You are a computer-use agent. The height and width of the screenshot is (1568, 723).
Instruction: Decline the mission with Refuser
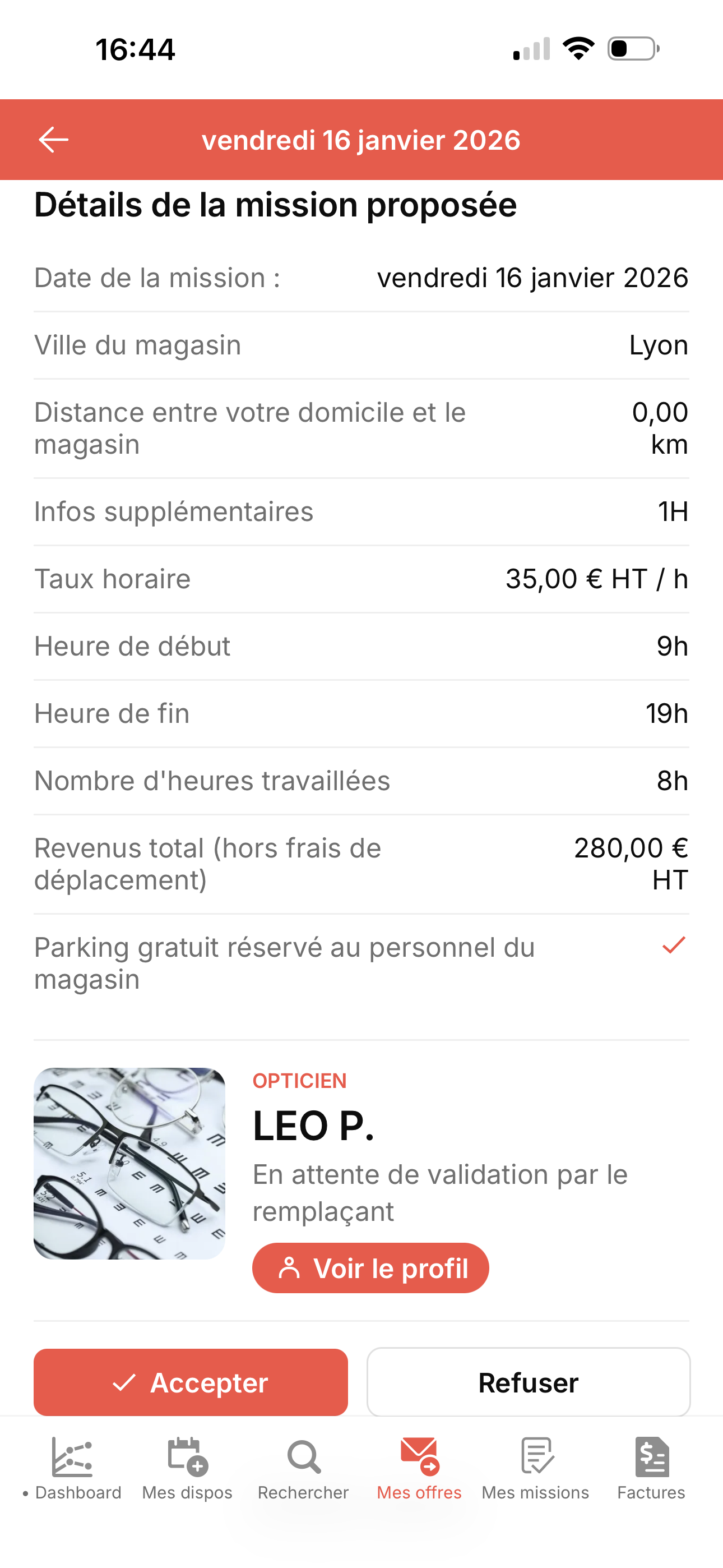(x=529, y=1382)
